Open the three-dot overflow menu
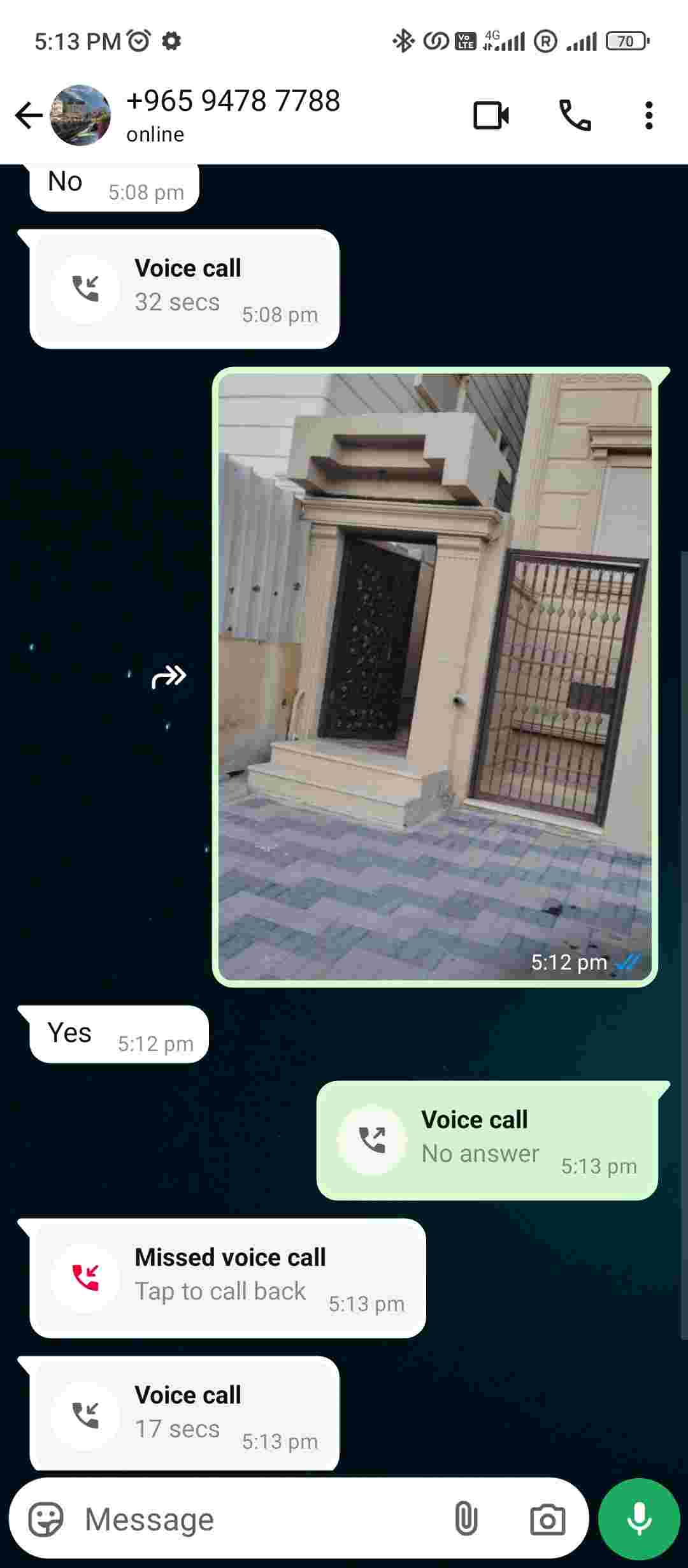 (649, 115)
